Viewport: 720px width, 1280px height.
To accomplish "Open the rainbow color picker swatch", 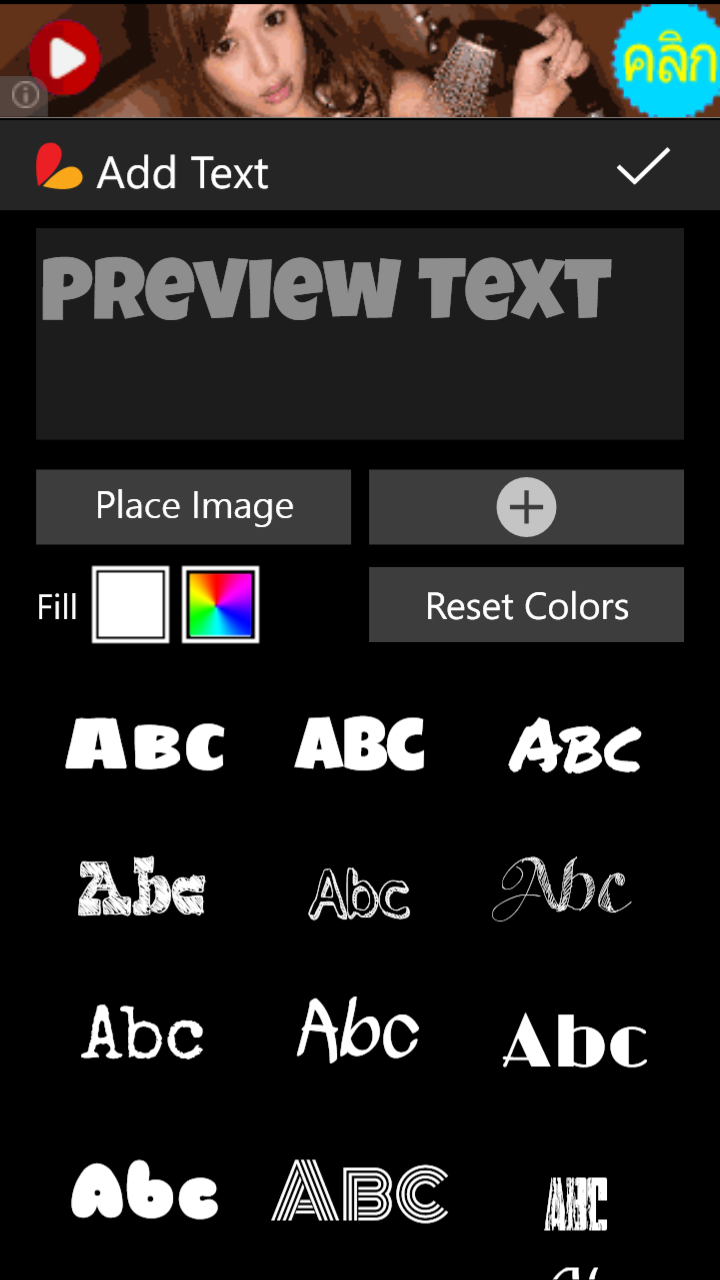I will [221, 605].
